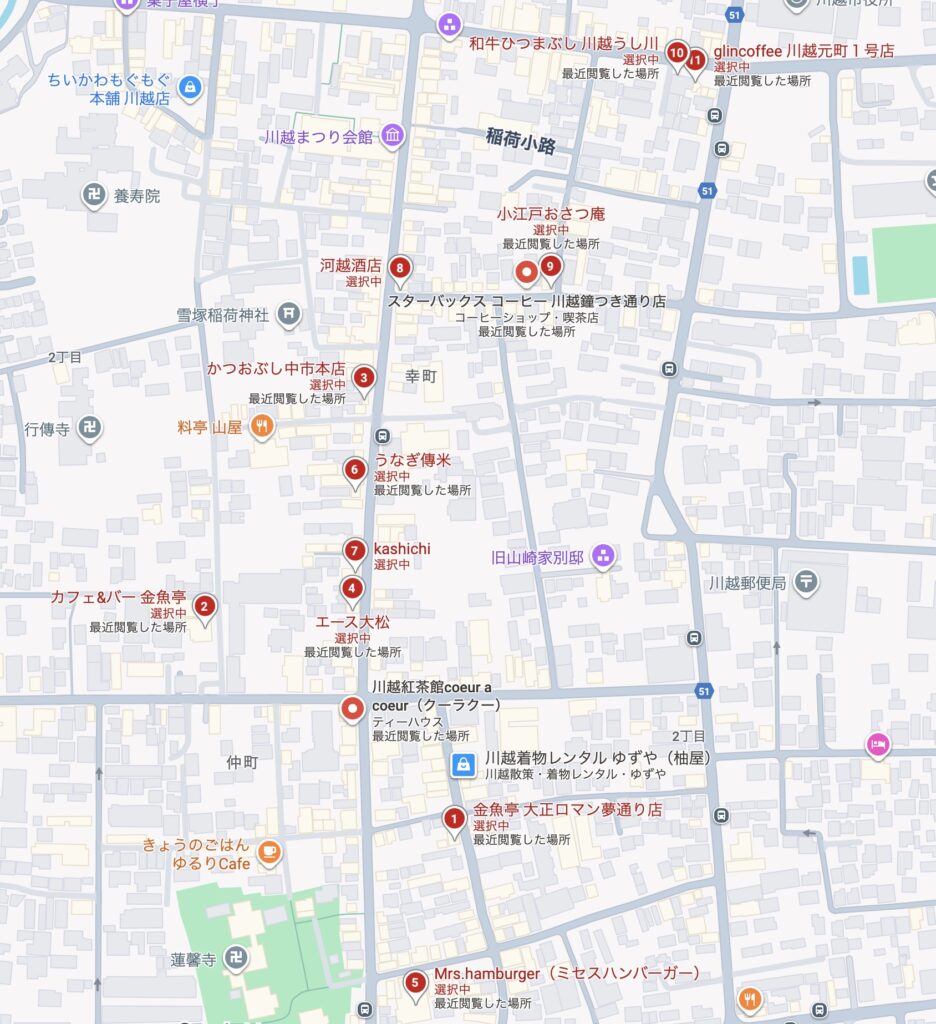
Task: Tap the かつおぶし中市本店 pin
Action: pos(364,378)
